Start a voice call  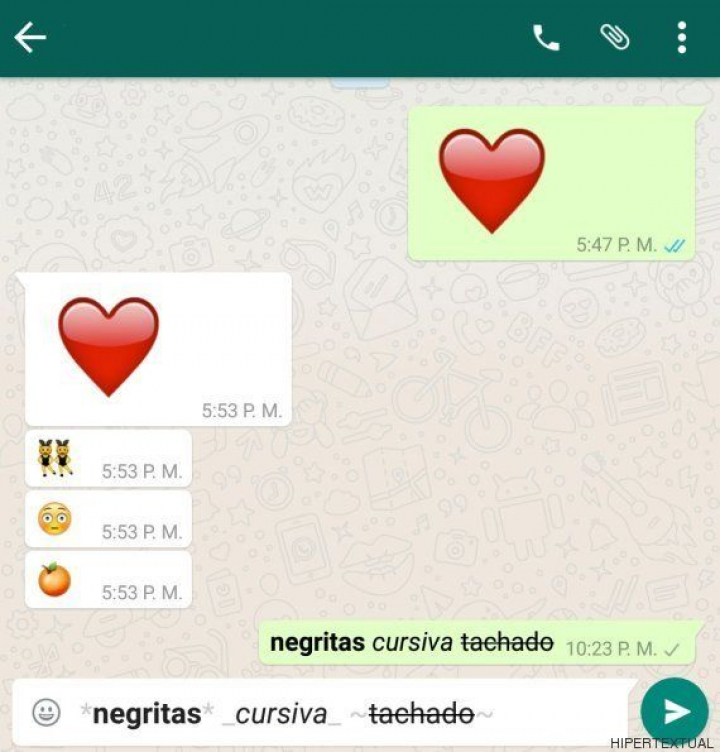[x=546, y=38]
